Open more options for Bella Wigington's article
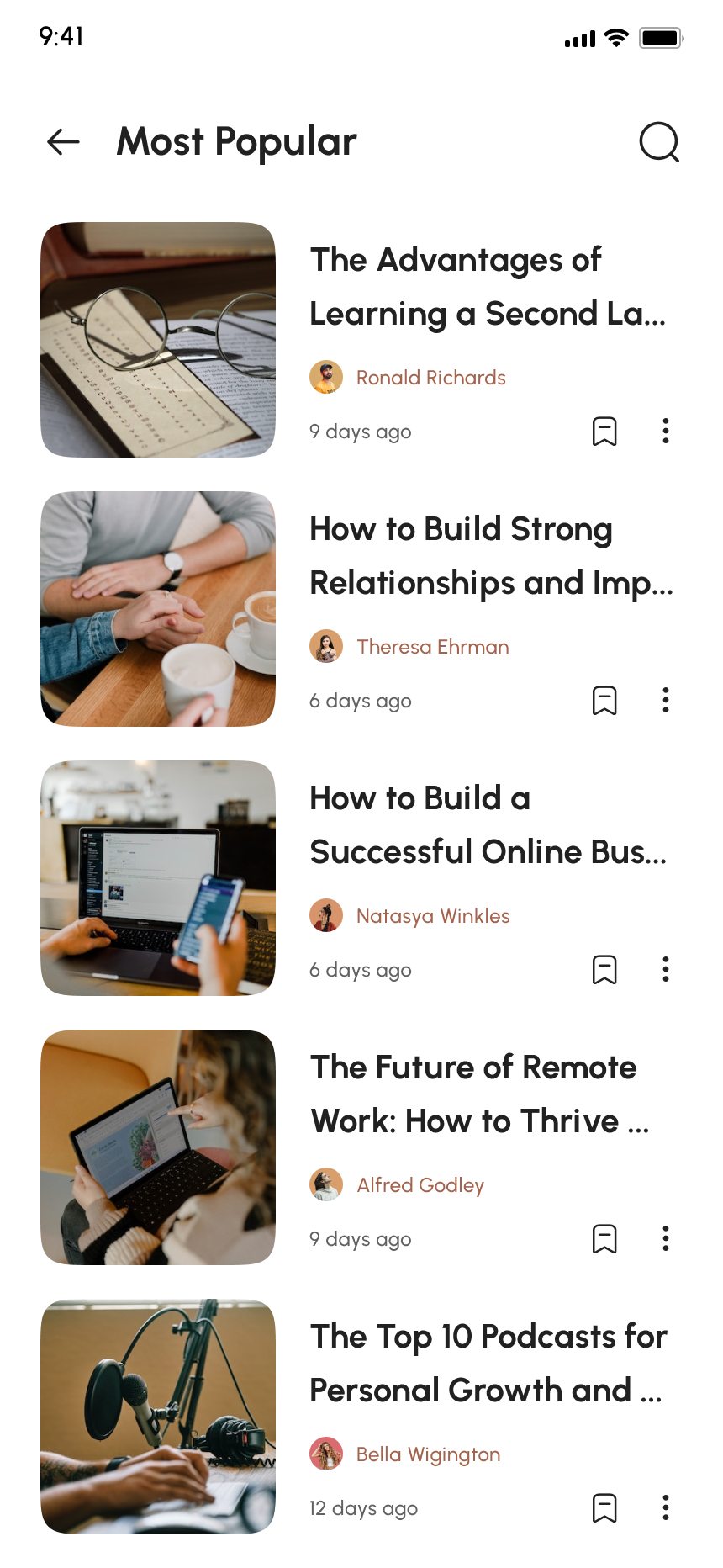This screenshot has height=1568, width=723. pyautogui.click(x=666, y=1508)
